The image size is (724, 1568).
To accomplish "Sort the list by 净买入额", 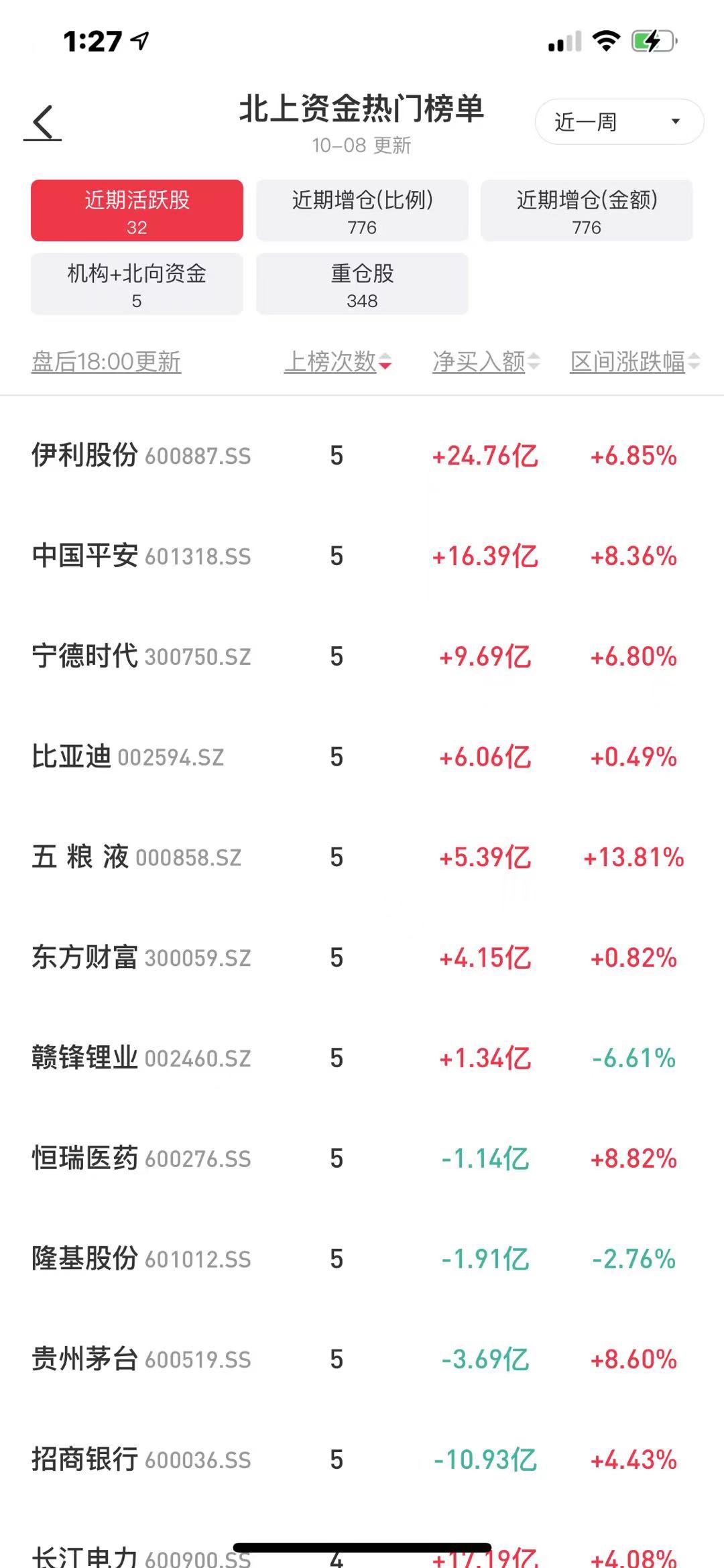I will point(485,362).
